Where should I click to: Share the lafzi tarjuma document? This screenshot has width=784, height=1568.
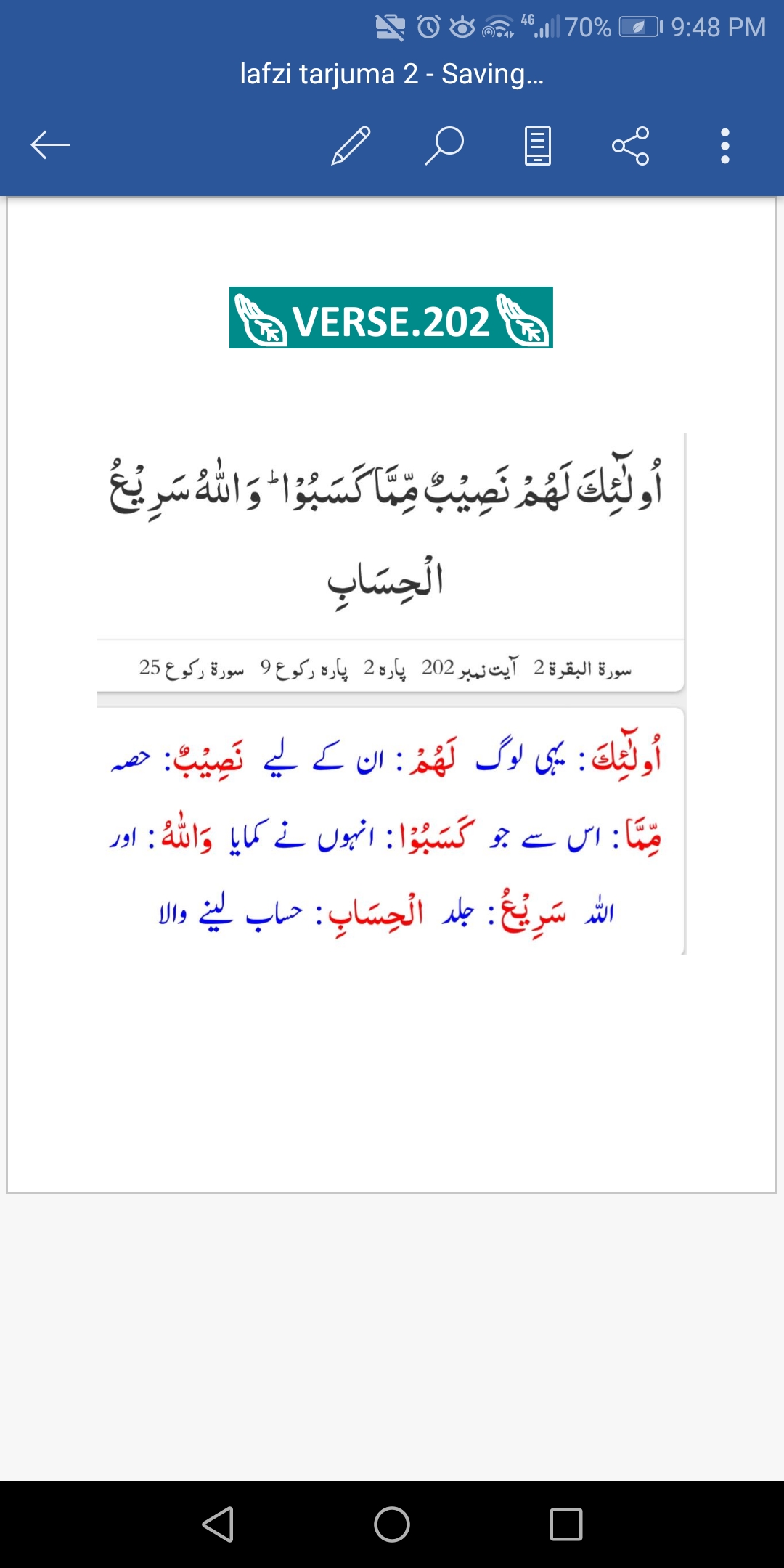tap(631, 145)
